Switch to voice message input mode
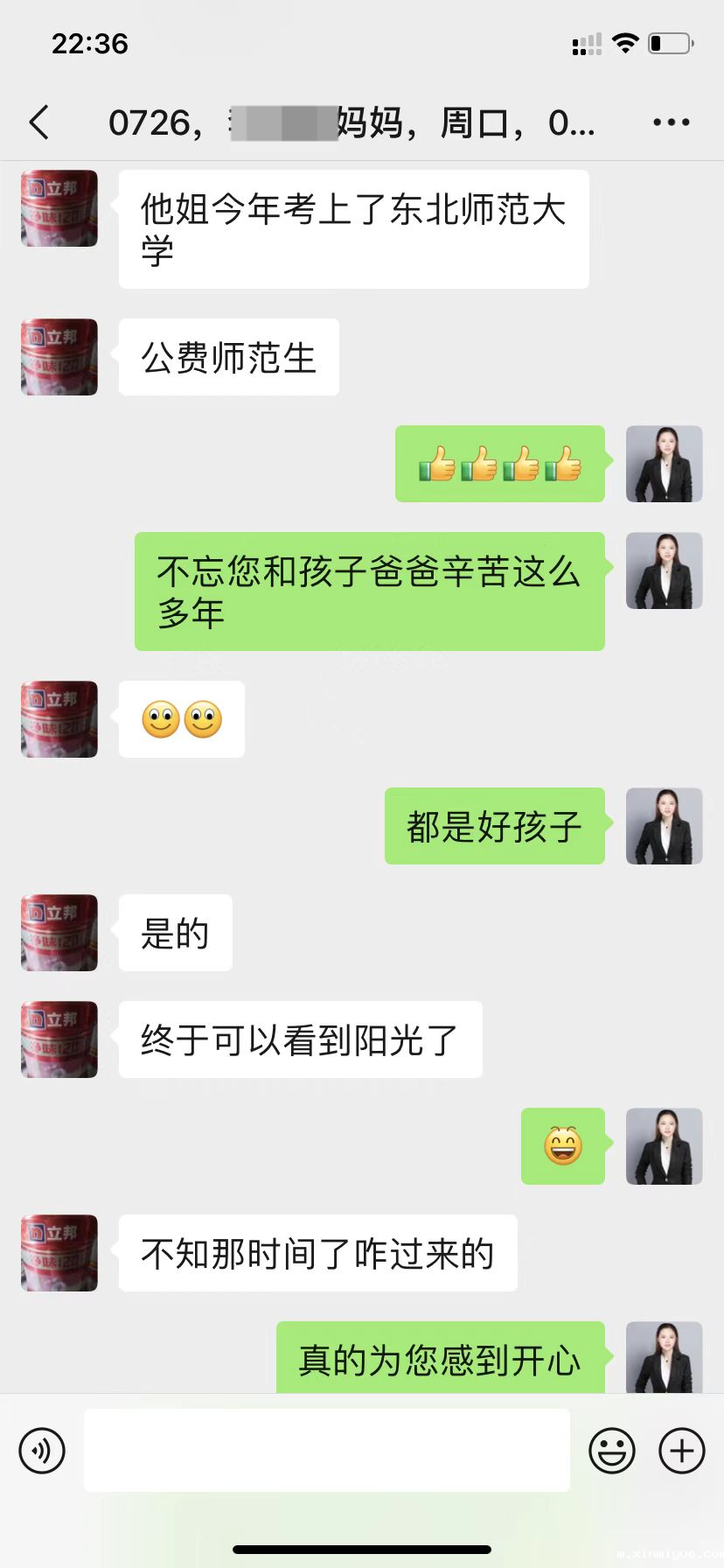The image size is (724, 1568). pos(41,1450)
